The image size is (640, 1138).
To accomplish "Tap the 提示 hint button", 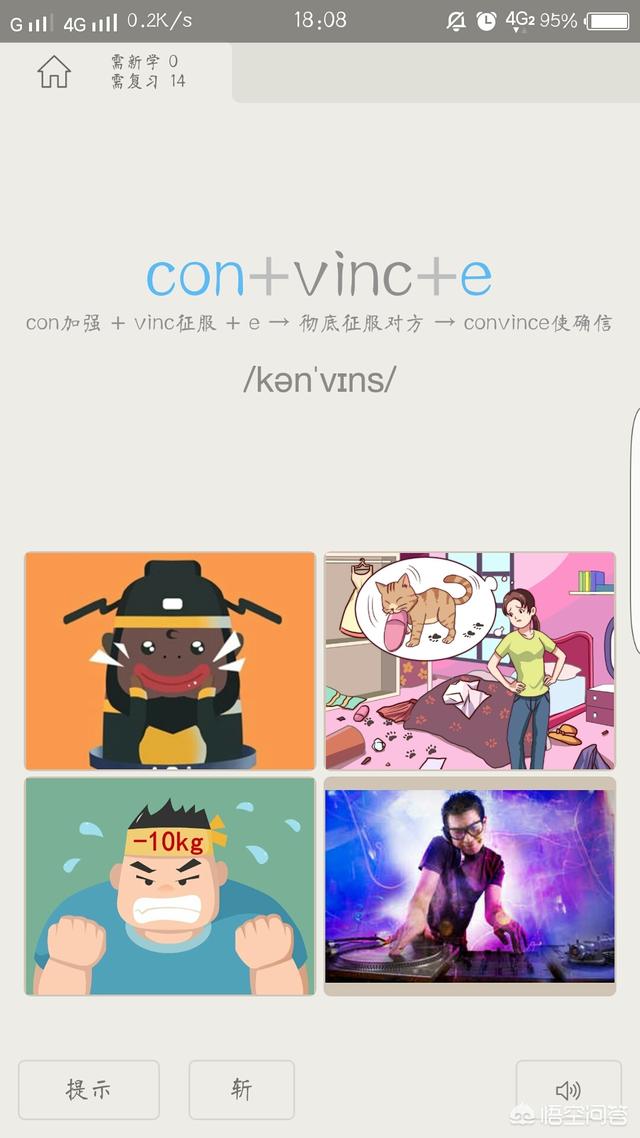I will pyautogui.click(x=89, y=1089).
